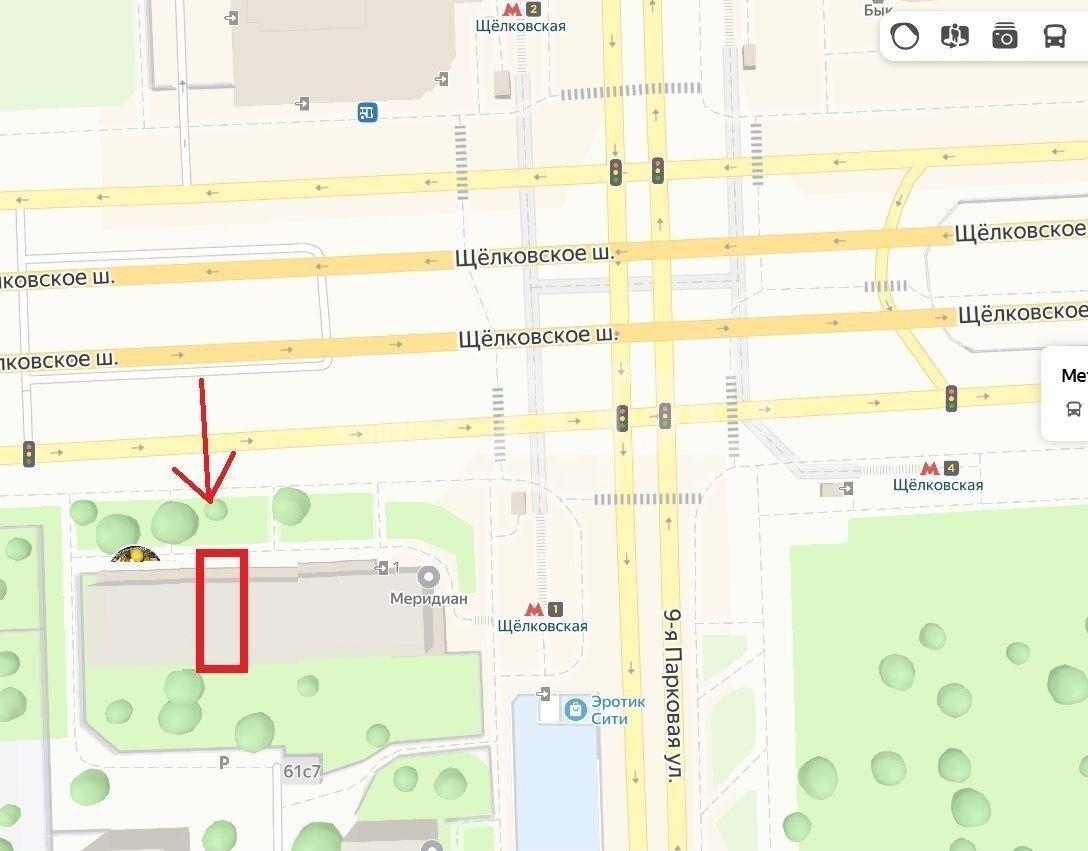The image size is (1088, 851).
Task: Open the Эротик Сити shop marker
Action: pyautogui.click(x=575, y=710)
